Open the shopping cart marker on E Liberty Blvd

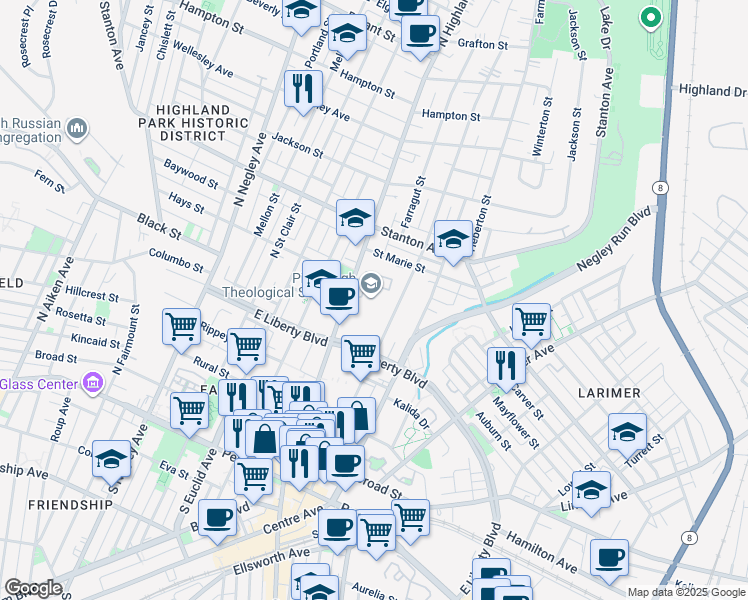[360, 353]
